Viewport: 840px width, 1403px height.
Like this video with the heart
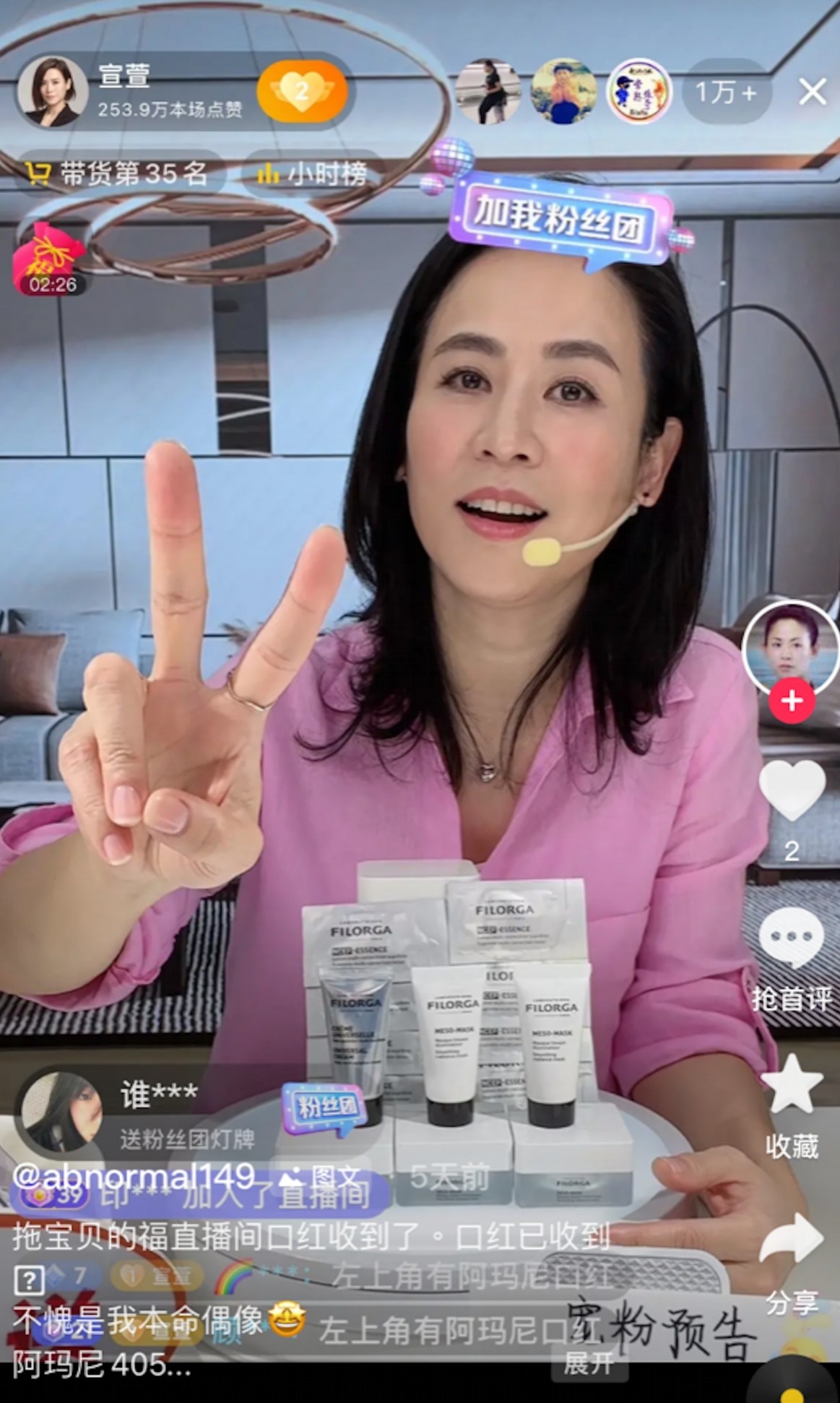792,790
